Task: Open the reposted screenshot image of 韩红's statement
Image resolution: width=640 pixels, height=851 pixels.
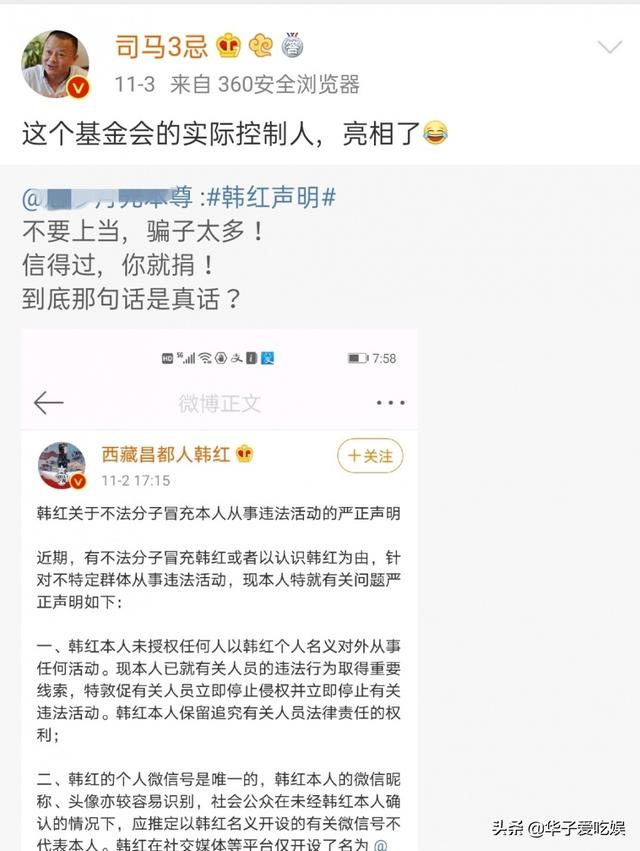Action: pos(219,590)
